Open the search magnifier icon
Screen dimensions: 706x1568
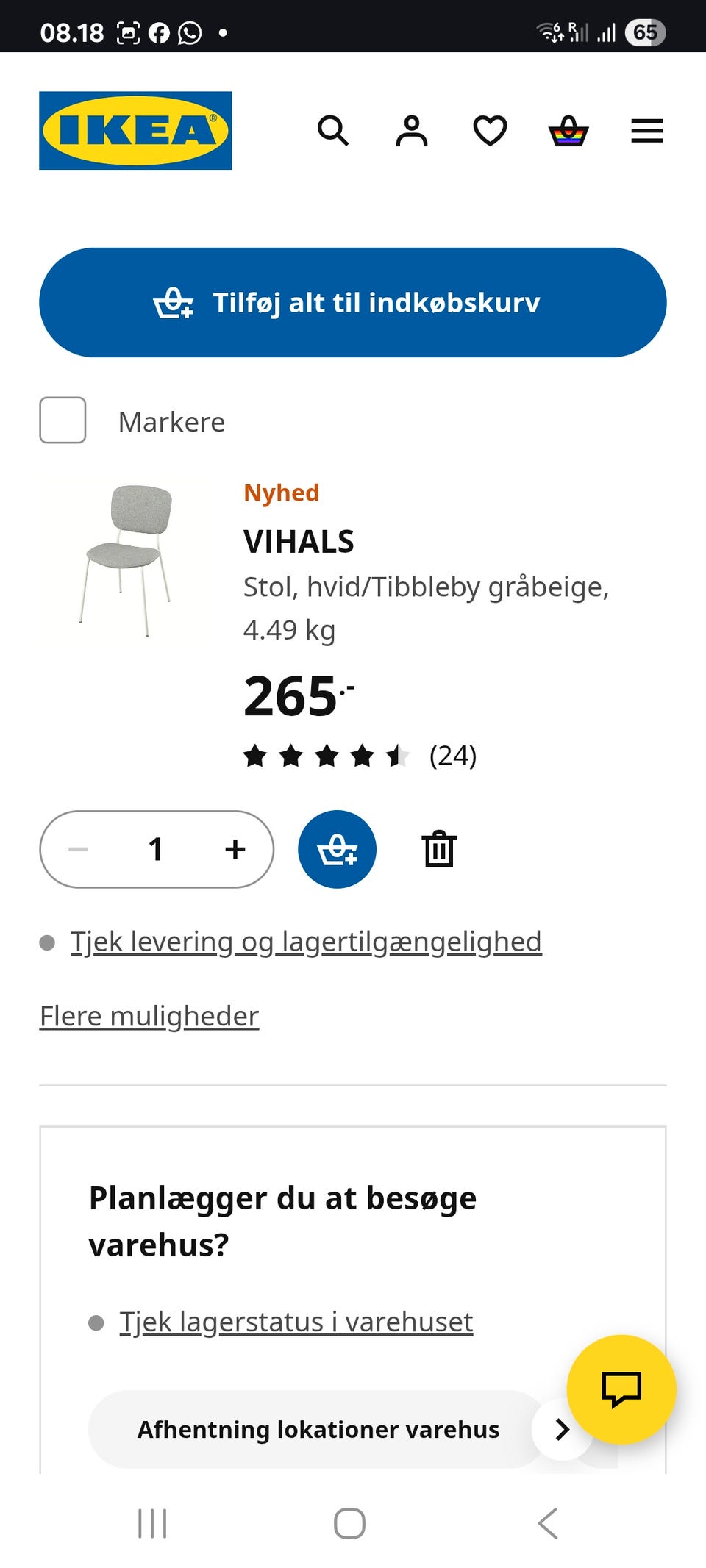tap(333, 131)
